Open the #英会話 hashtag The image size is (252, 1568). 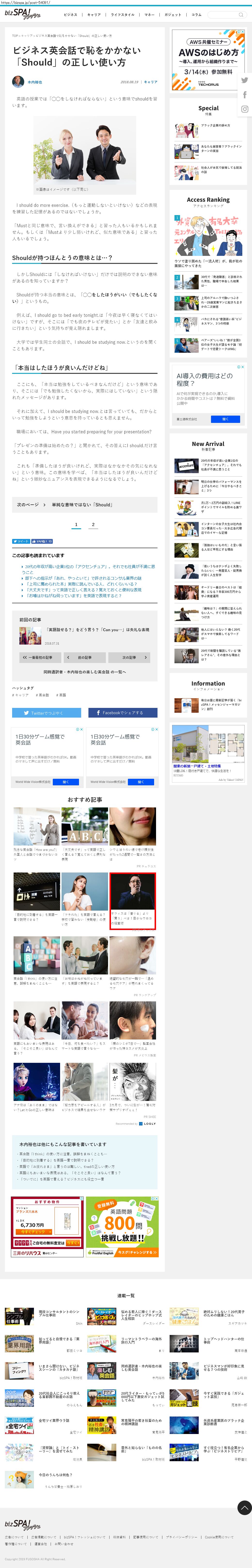coord(42,695)
